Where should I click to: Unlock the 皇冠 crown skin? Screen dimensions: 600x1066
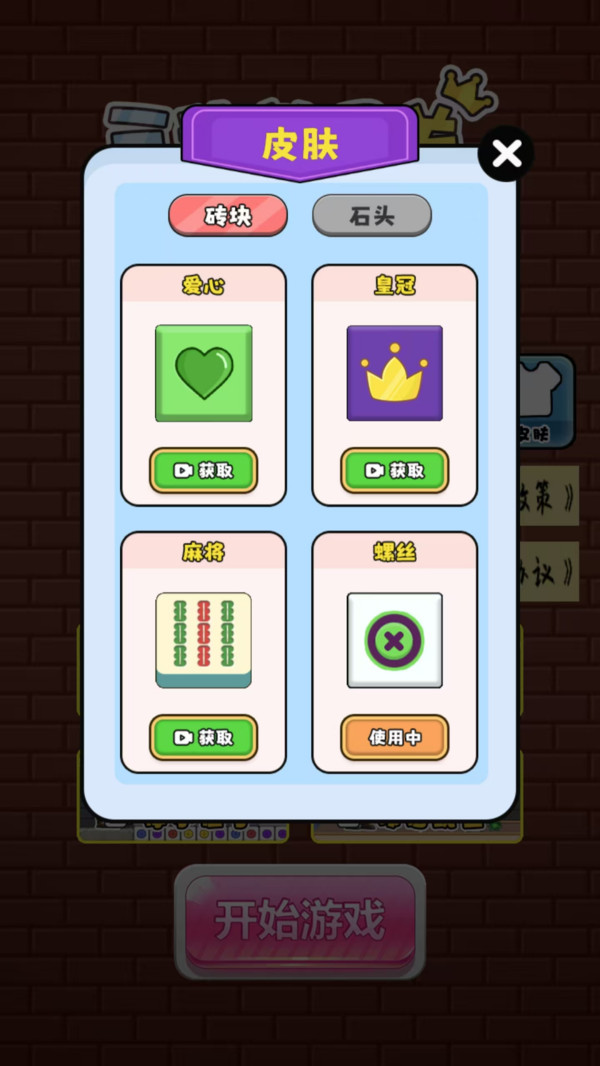coord(395,470)
